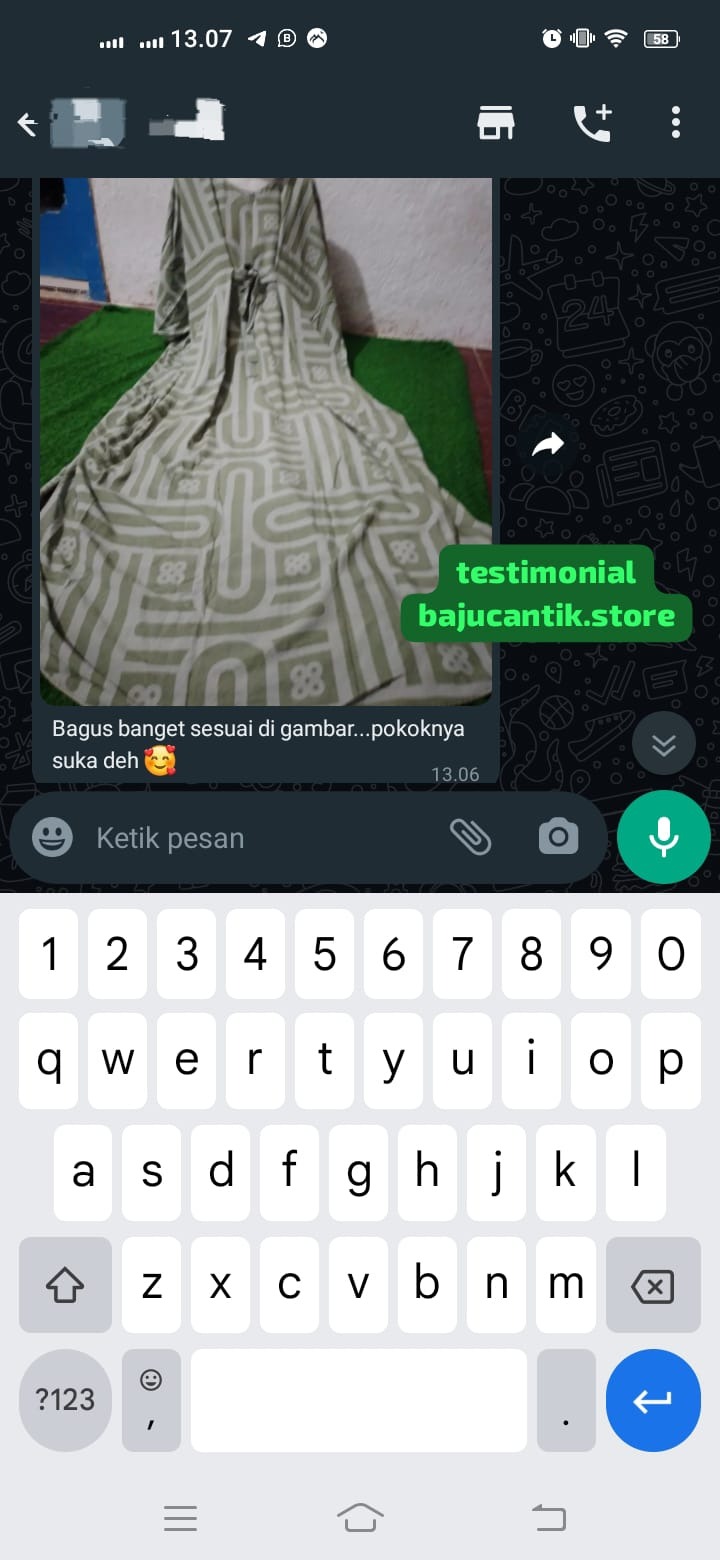Start a voice call with this contact
The height and width of the screenshot is (1560, 720).
592,123
